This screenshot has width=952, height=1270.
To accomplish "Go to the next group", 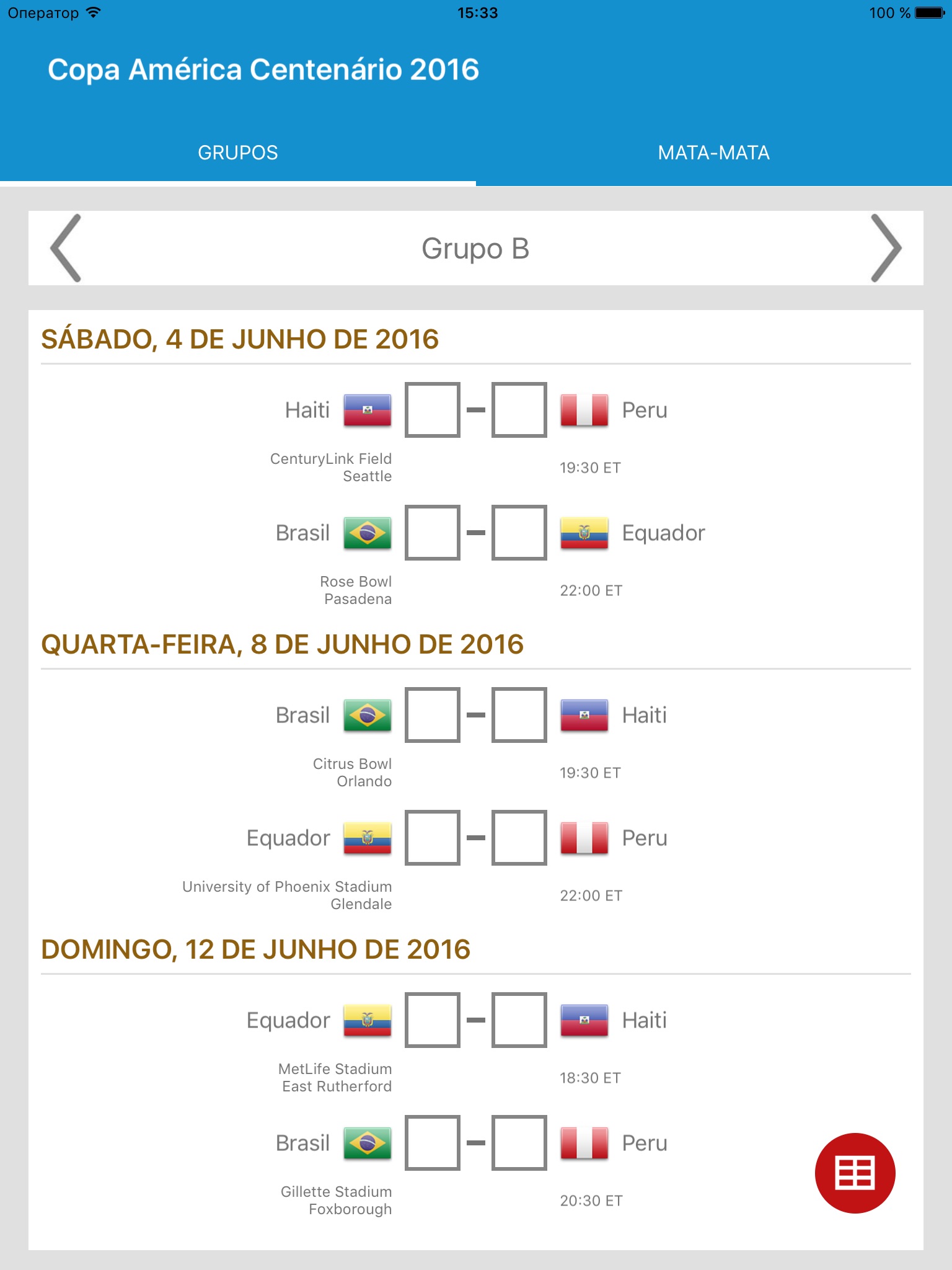I will click(x=886, y=248).
